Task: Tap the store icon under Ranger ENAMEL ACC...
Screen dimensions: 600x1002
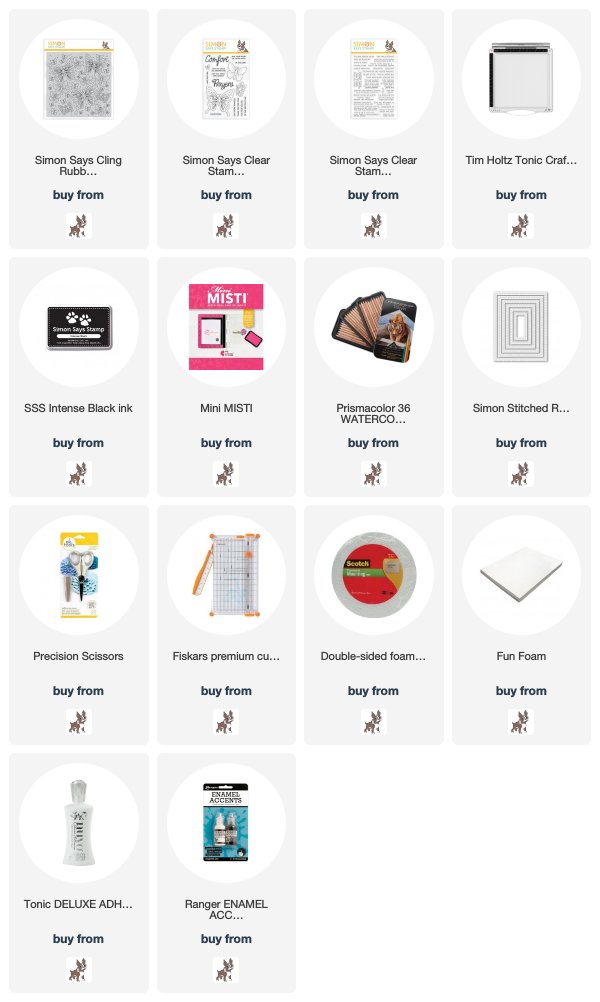Action: click(x=226, y=970)
